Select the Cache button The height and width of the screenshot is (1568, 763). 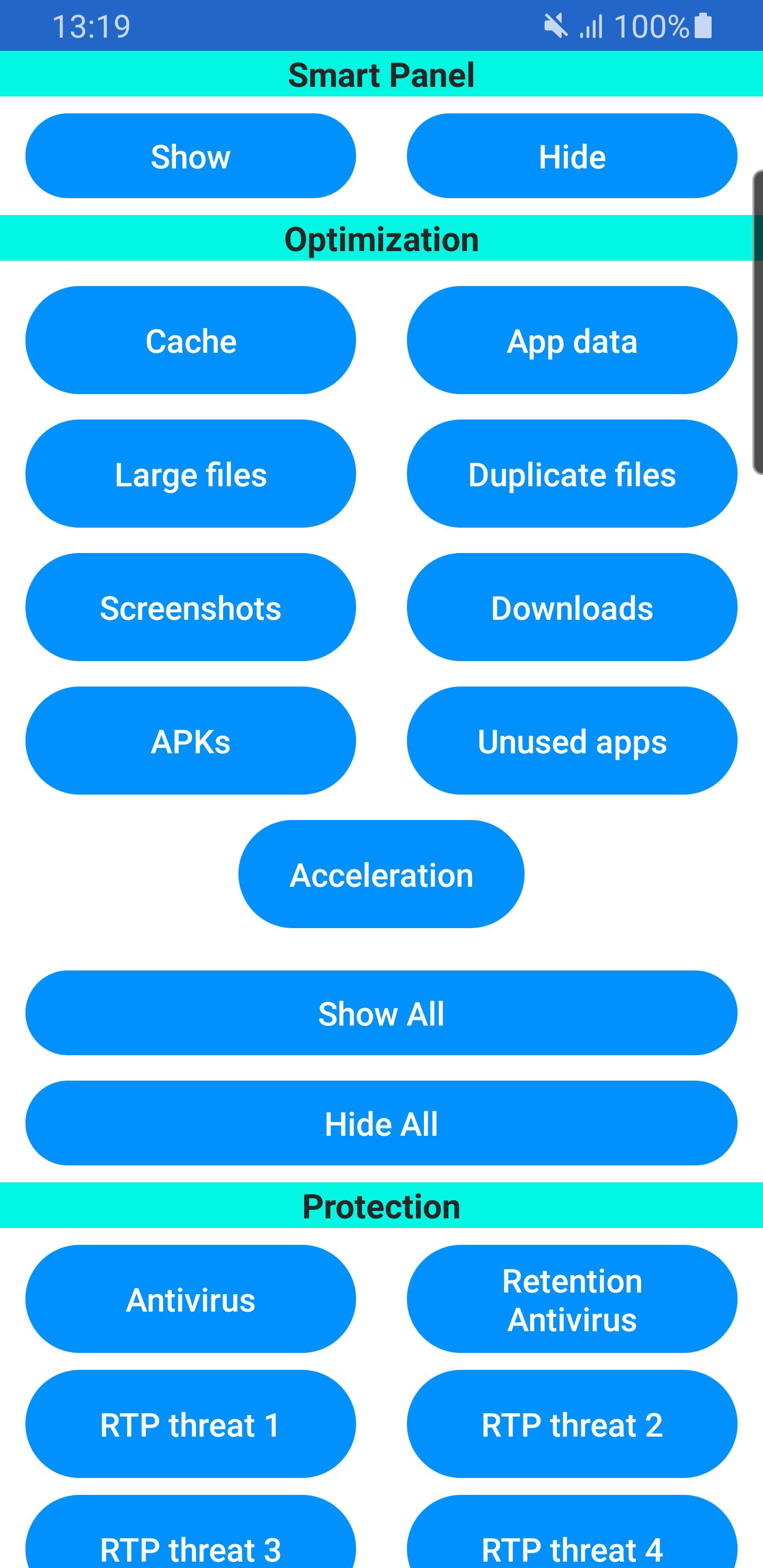click(191, 340)
